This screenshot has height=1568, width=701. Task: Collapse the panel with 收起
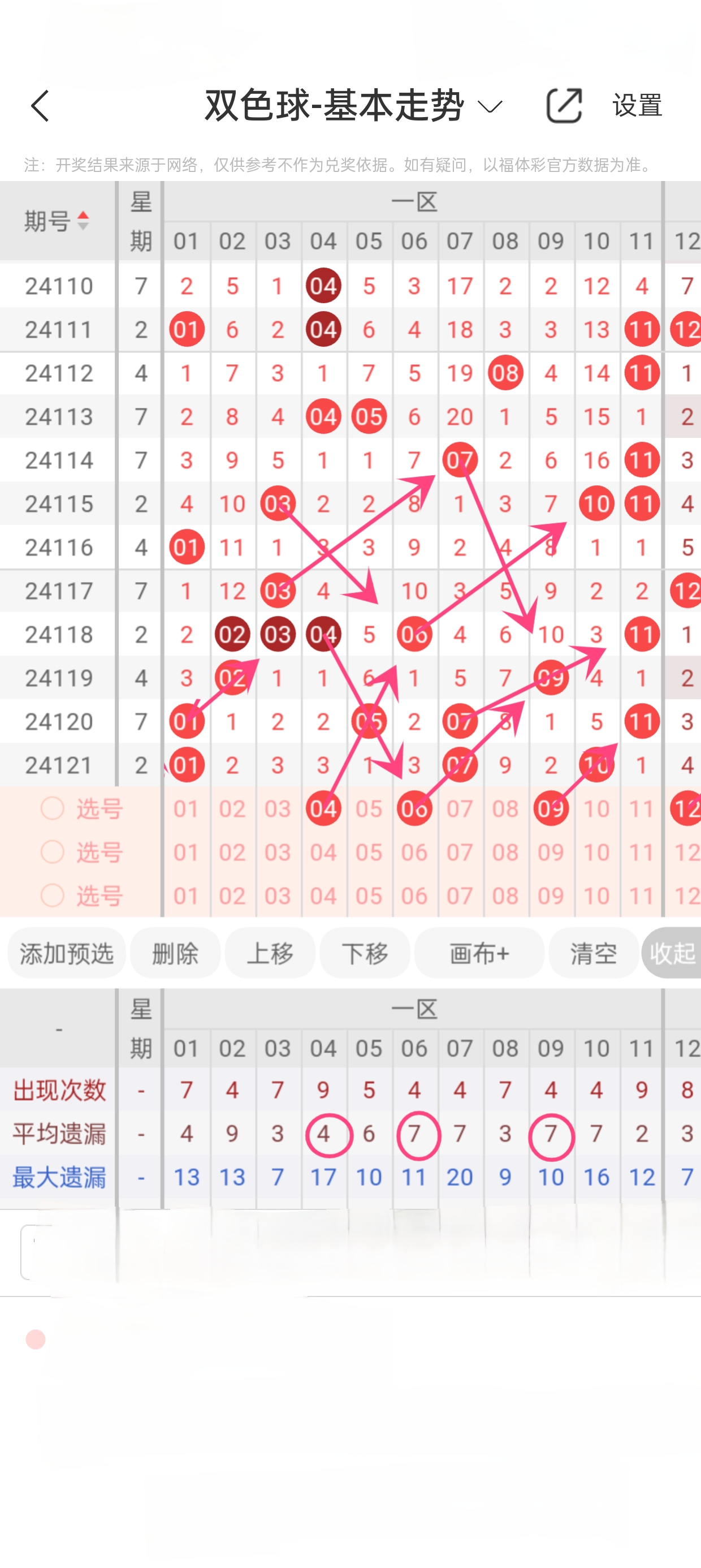(672, 953)
